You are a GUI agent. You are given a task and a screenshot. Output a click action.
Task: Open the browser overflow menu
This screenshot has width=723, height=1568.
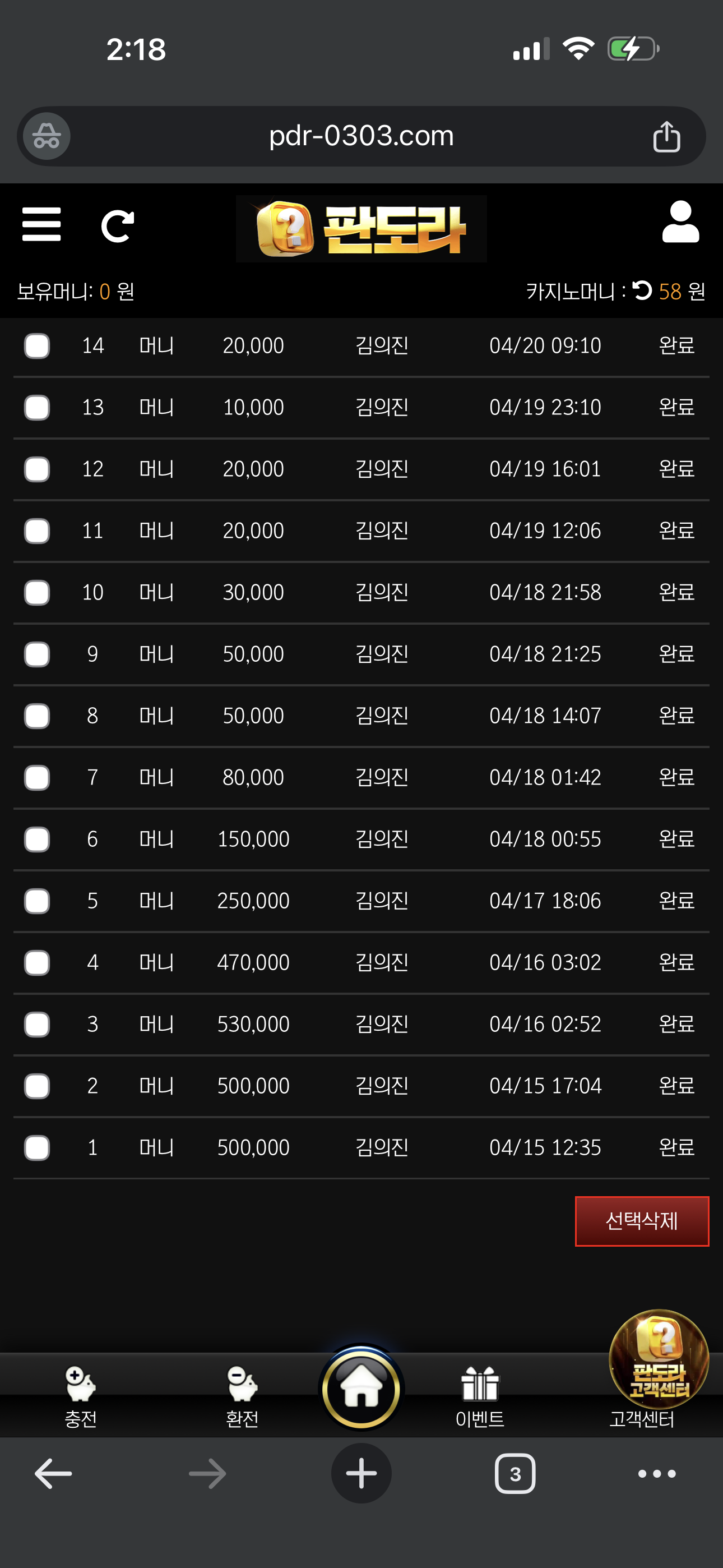point(657,1474)
